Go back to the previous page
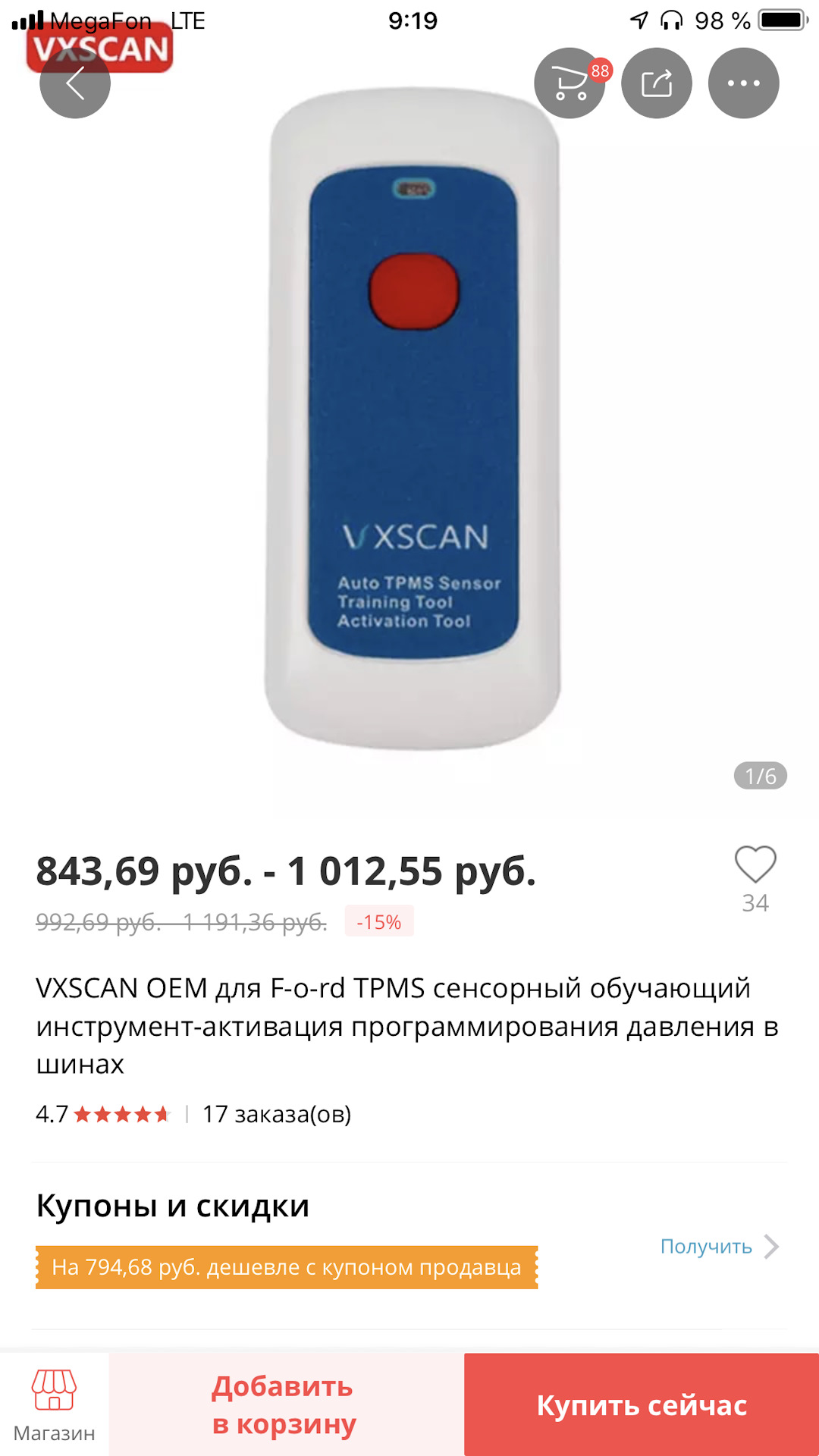The width and height of the screenshot is (819, 1456). click(74, 83)
